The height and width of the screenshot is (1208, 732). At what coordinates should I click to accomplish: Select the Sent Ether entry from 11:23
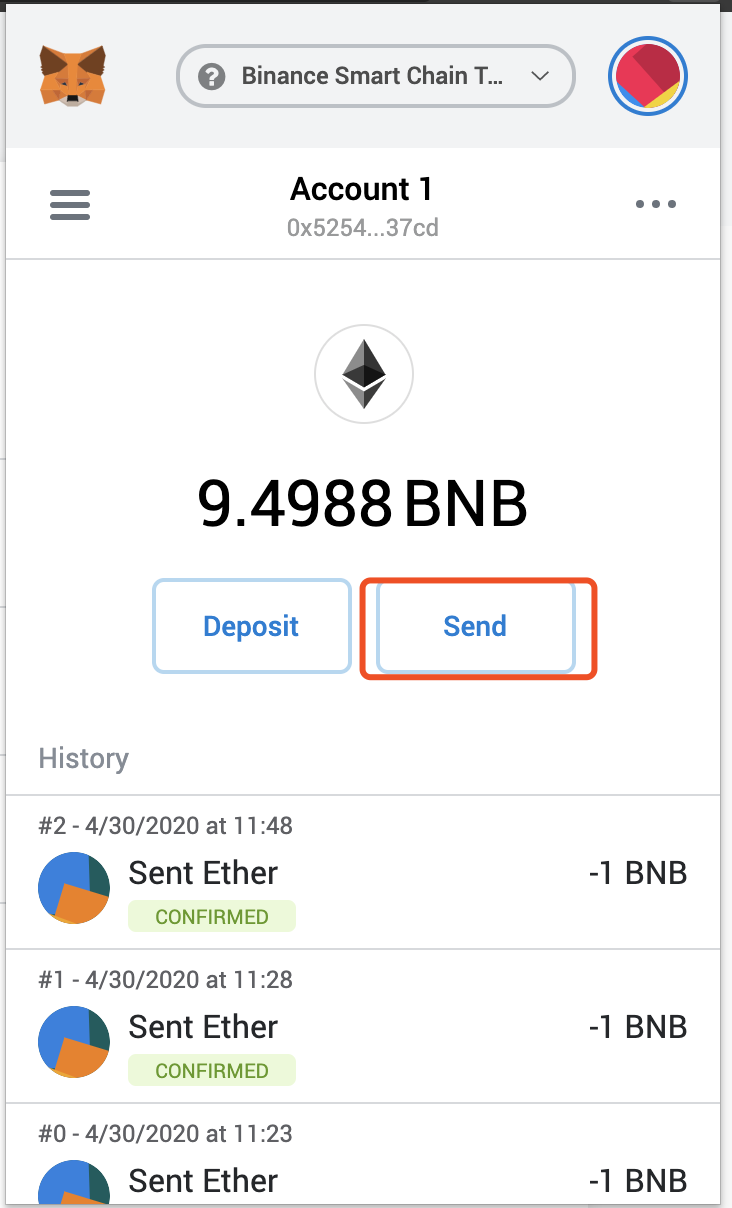[x=203, y=1181]
